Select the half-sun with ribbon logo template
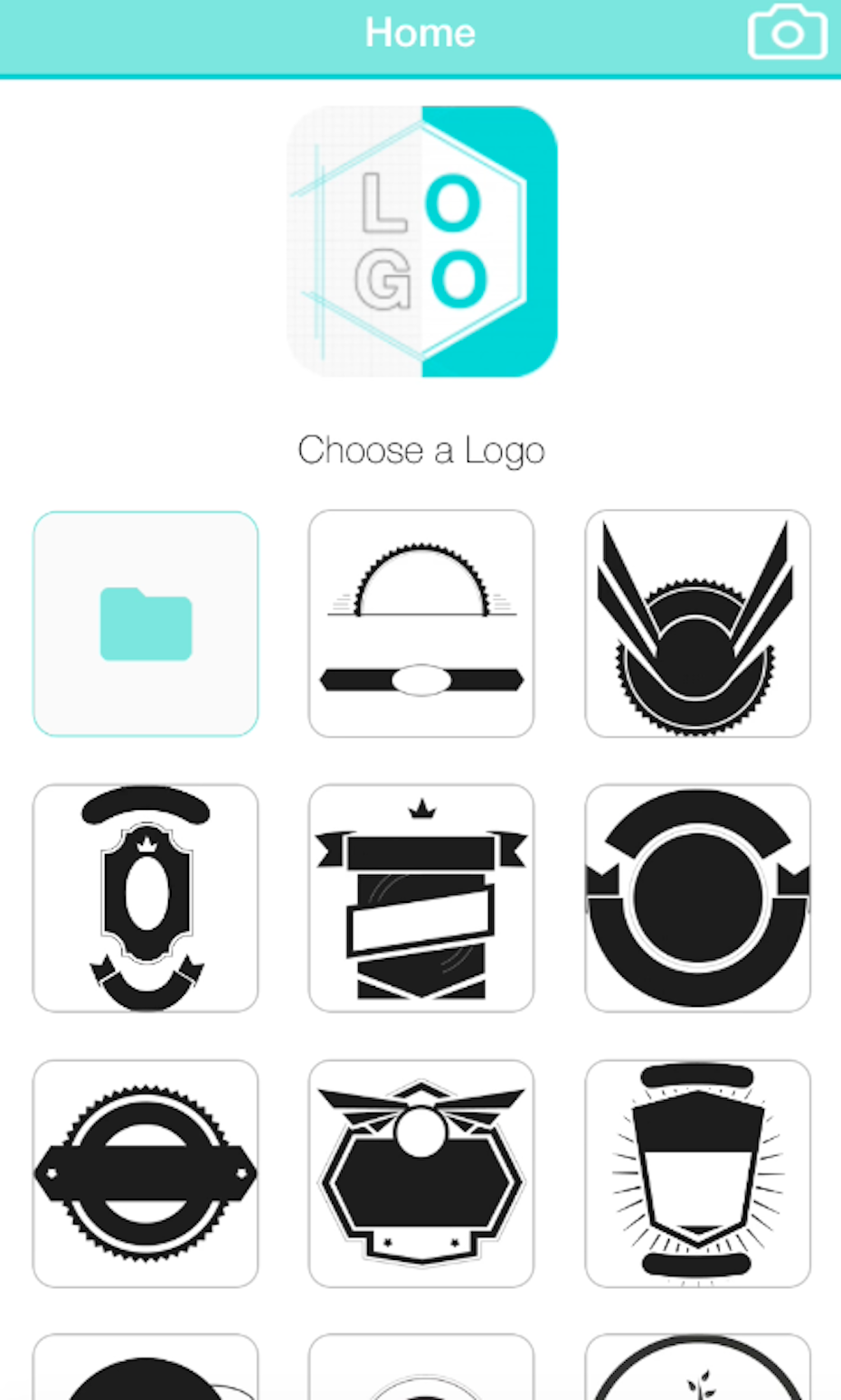Image resolution: width=841 pixels, height=1400 pixels. point(421,624)
